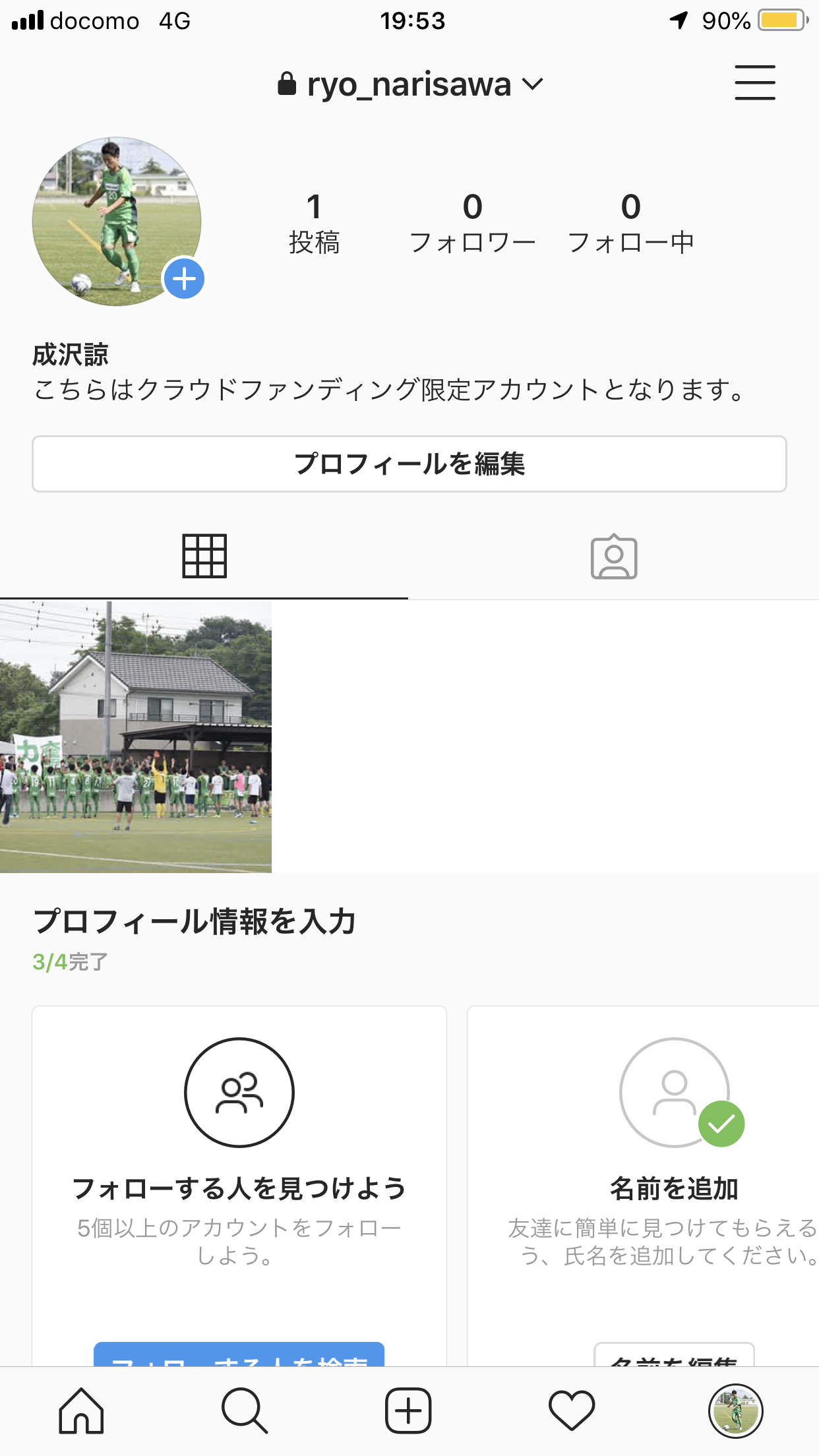Create a new post
The image size is (819, 1456).
coord(408,1411)
